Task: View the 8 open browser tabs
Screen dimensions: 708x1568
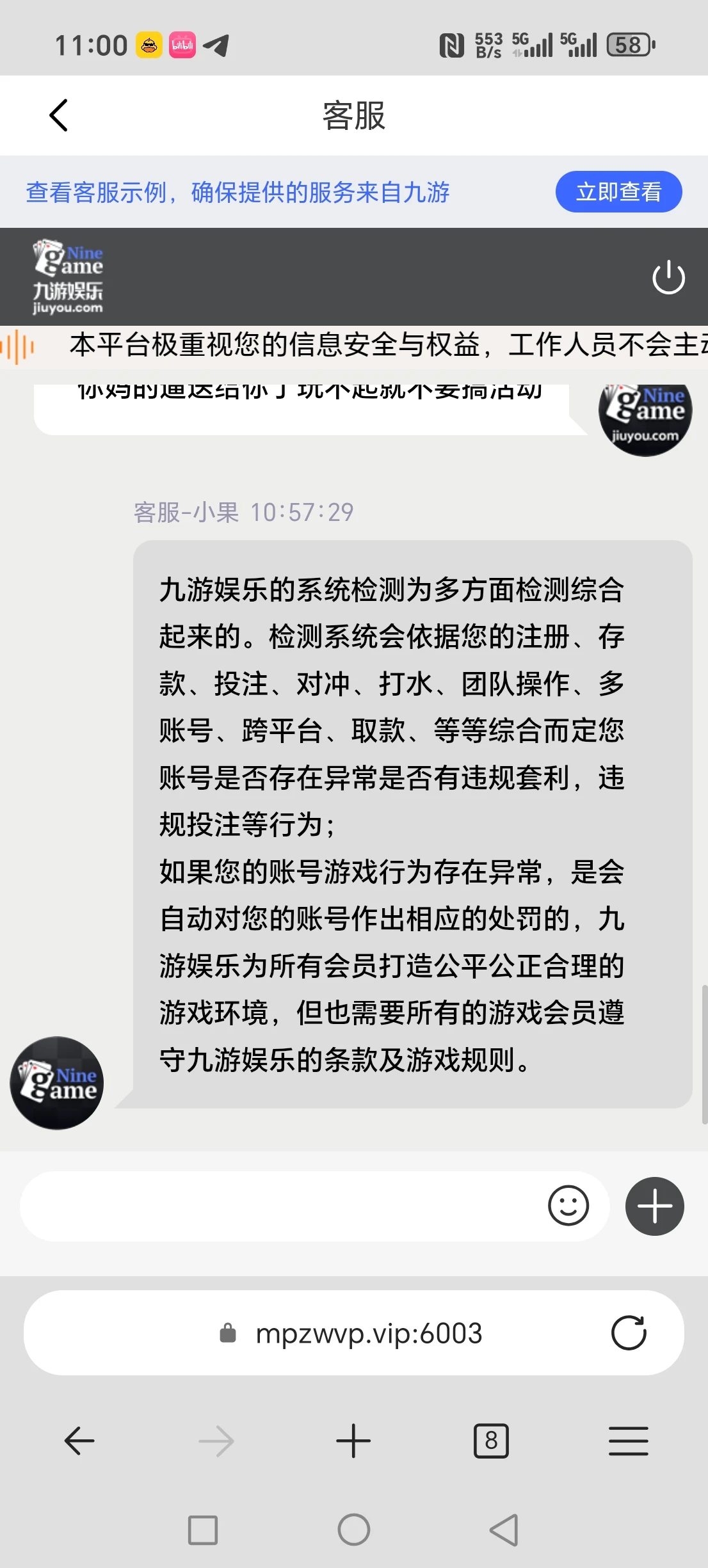Action: point(491,1441)
